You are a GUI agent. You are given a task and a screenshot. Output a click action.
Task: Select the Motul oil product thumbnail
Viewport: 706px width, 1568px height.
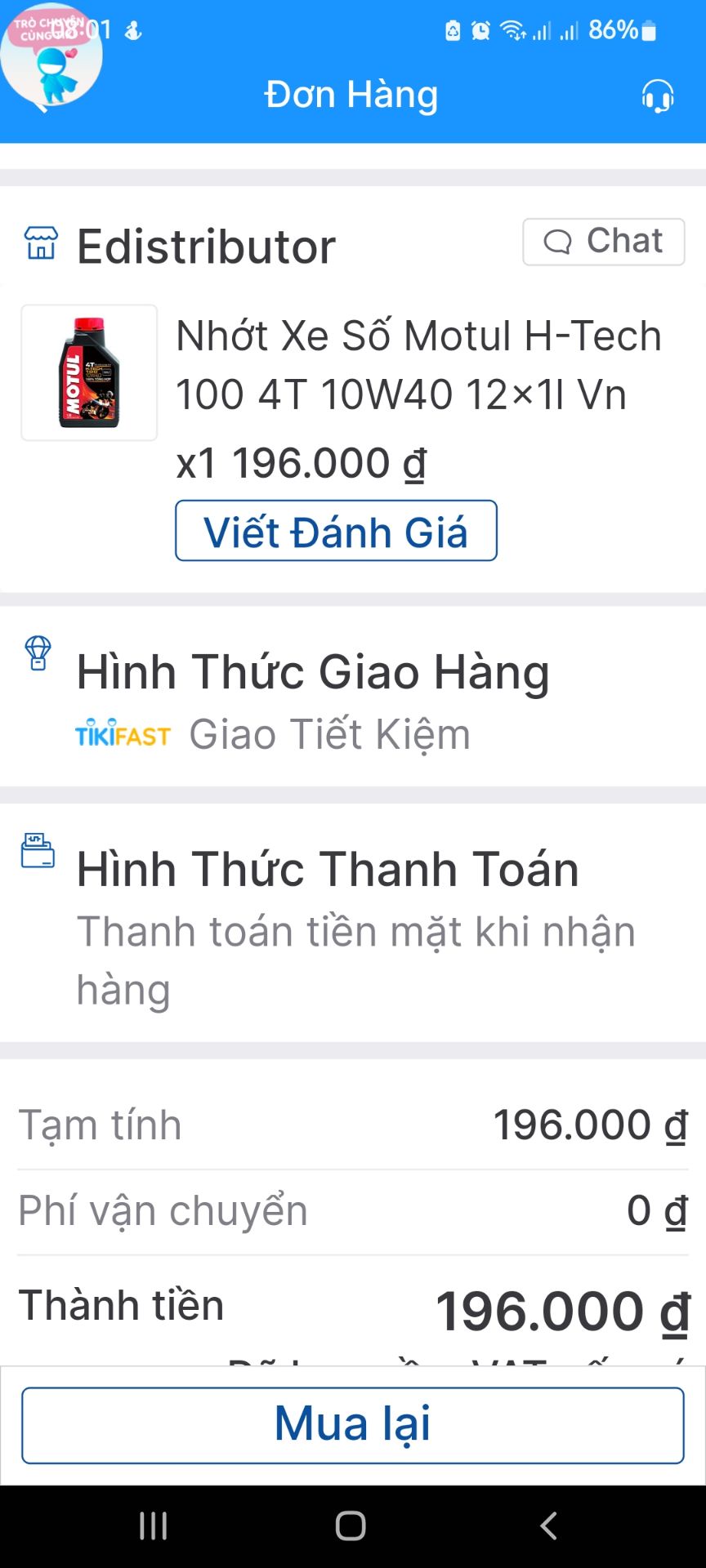tap(89, 372)
